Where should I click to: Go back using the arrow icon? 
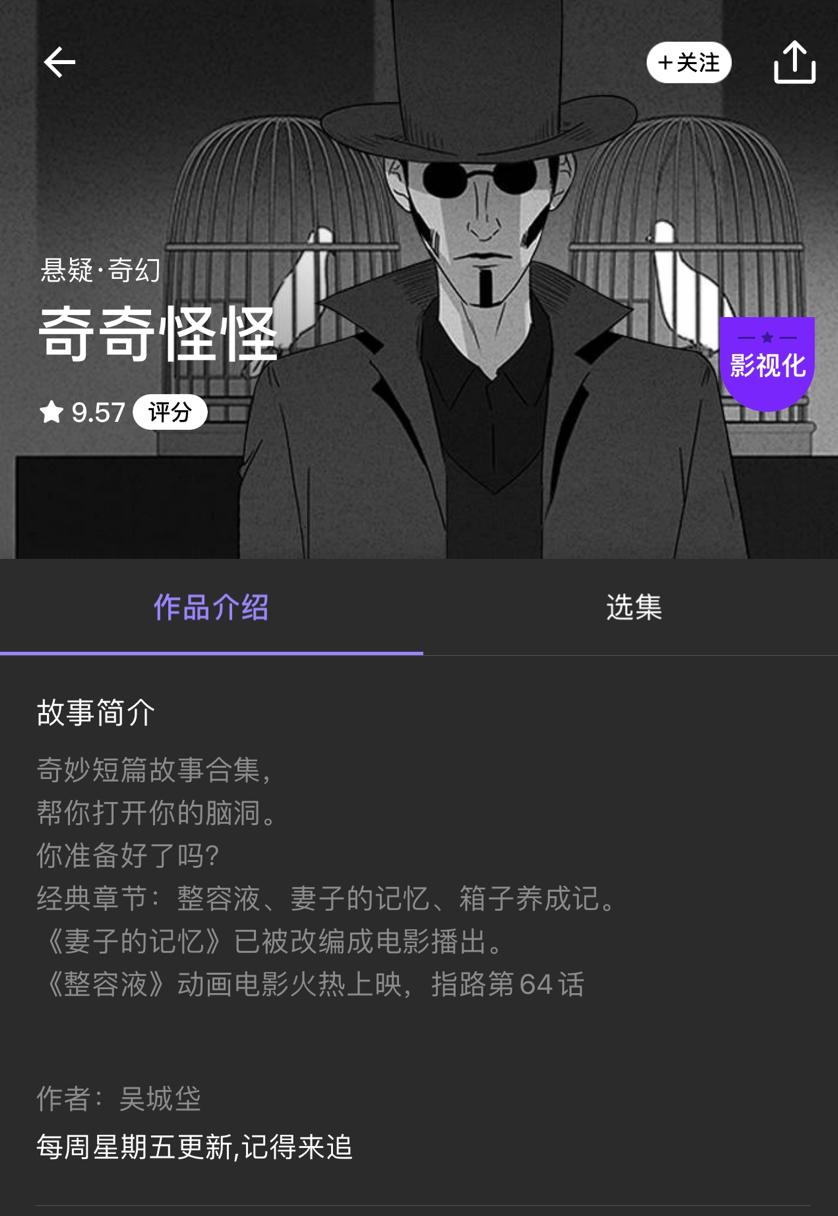coord(60,63)
